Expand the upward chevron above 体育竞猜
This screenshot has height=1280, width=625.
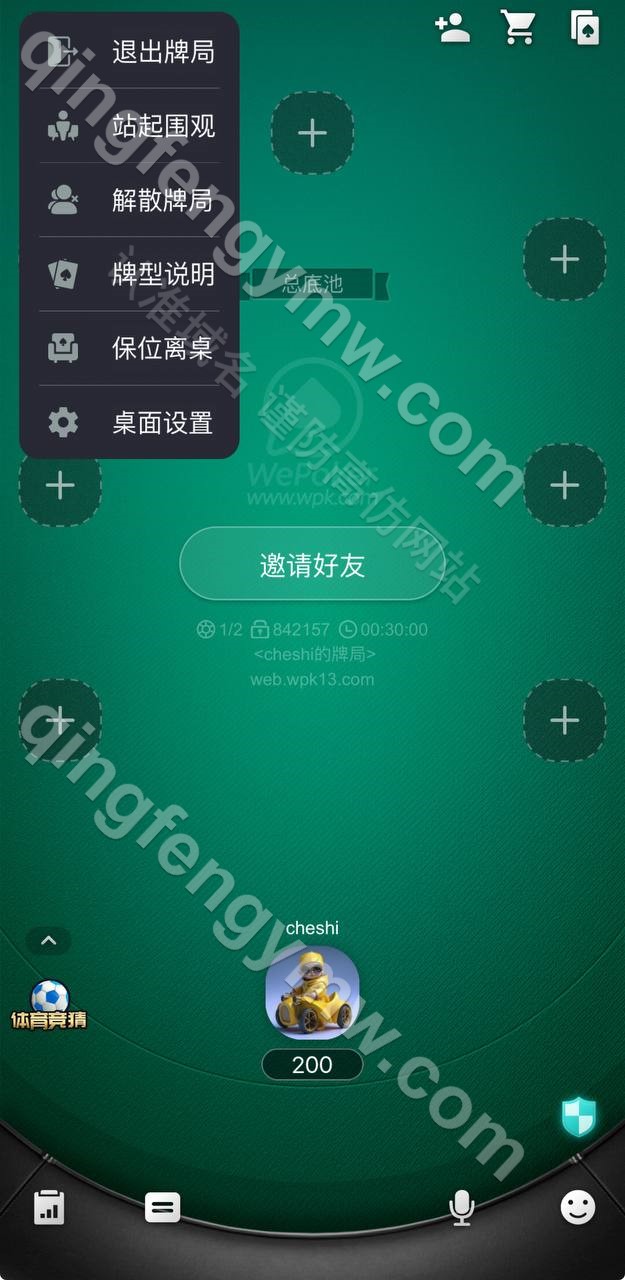(48, 940)
